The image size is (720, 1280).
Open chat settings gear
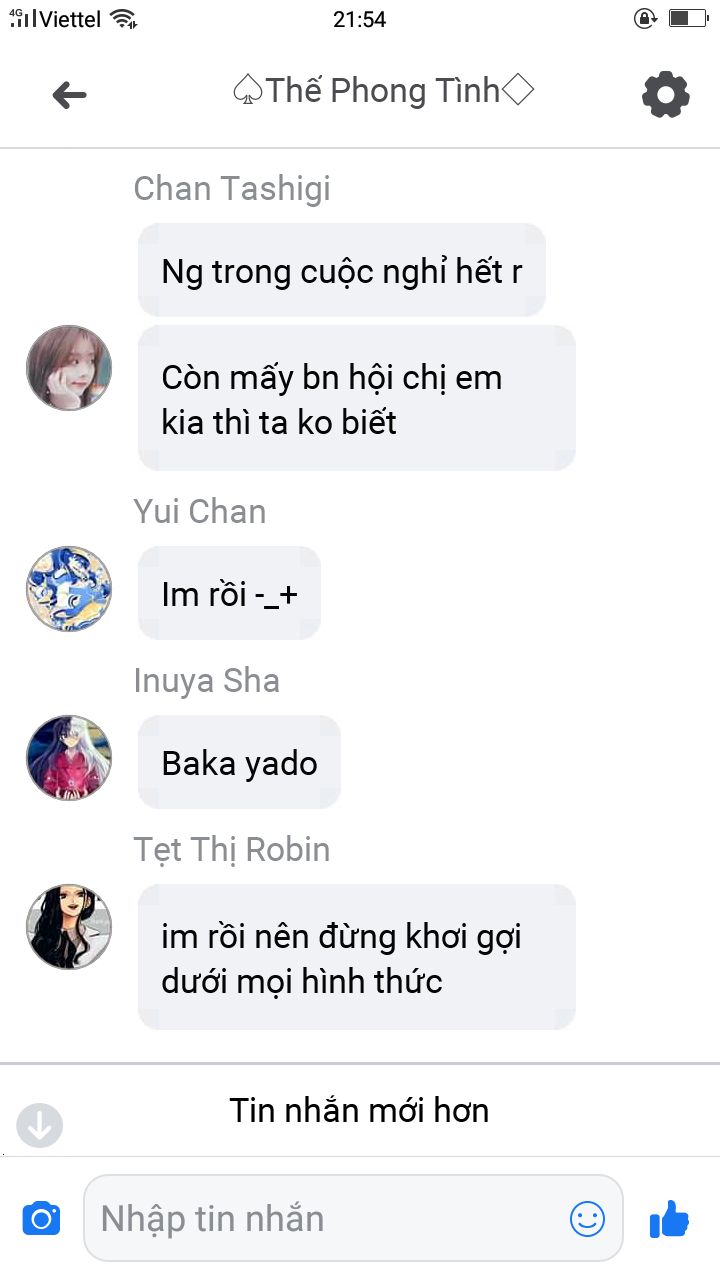tap(665, 95)
